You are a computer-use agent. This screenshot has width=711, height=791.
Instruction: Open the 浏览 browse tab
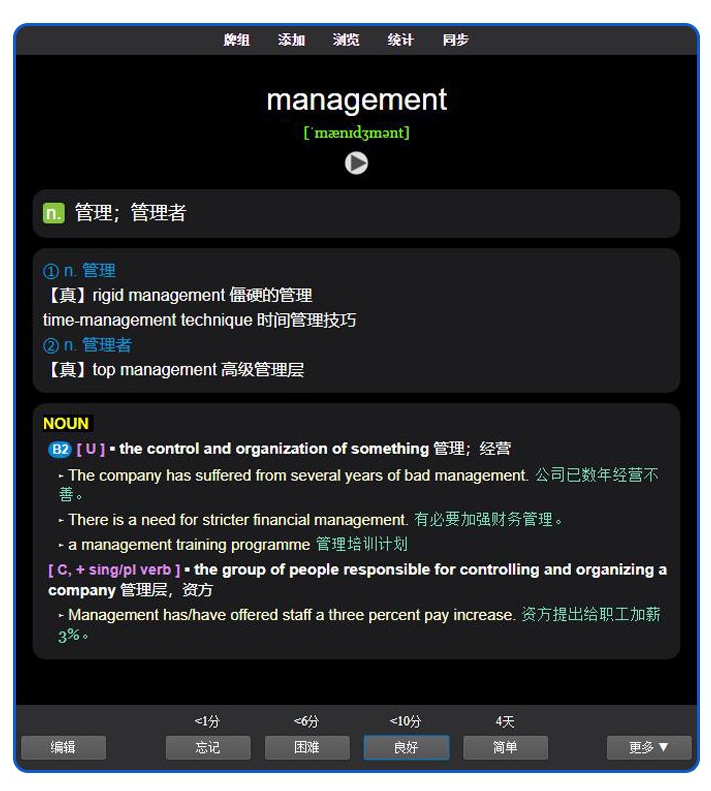pos(346,40)
